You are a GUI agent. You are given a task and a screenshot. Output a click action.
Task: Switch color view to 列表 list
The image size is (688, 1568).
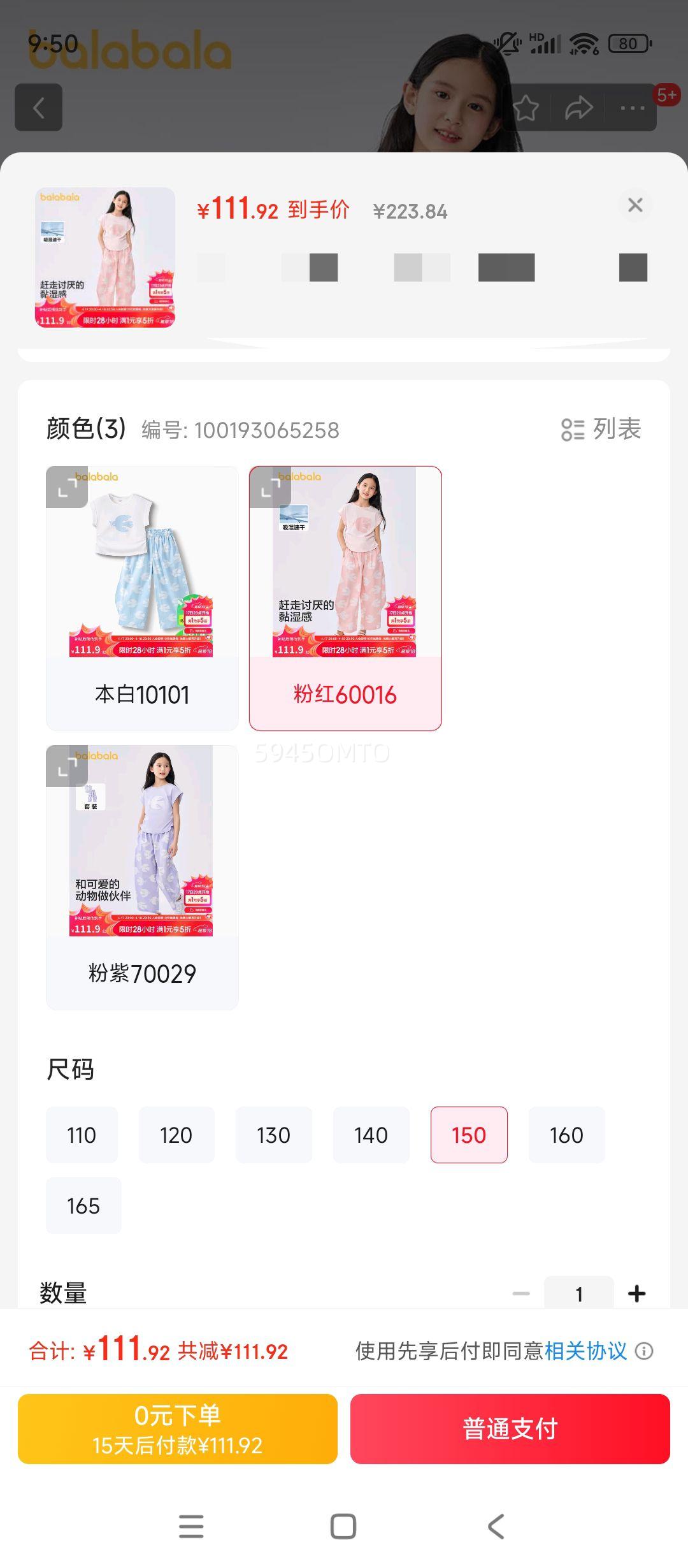(601, 430)
